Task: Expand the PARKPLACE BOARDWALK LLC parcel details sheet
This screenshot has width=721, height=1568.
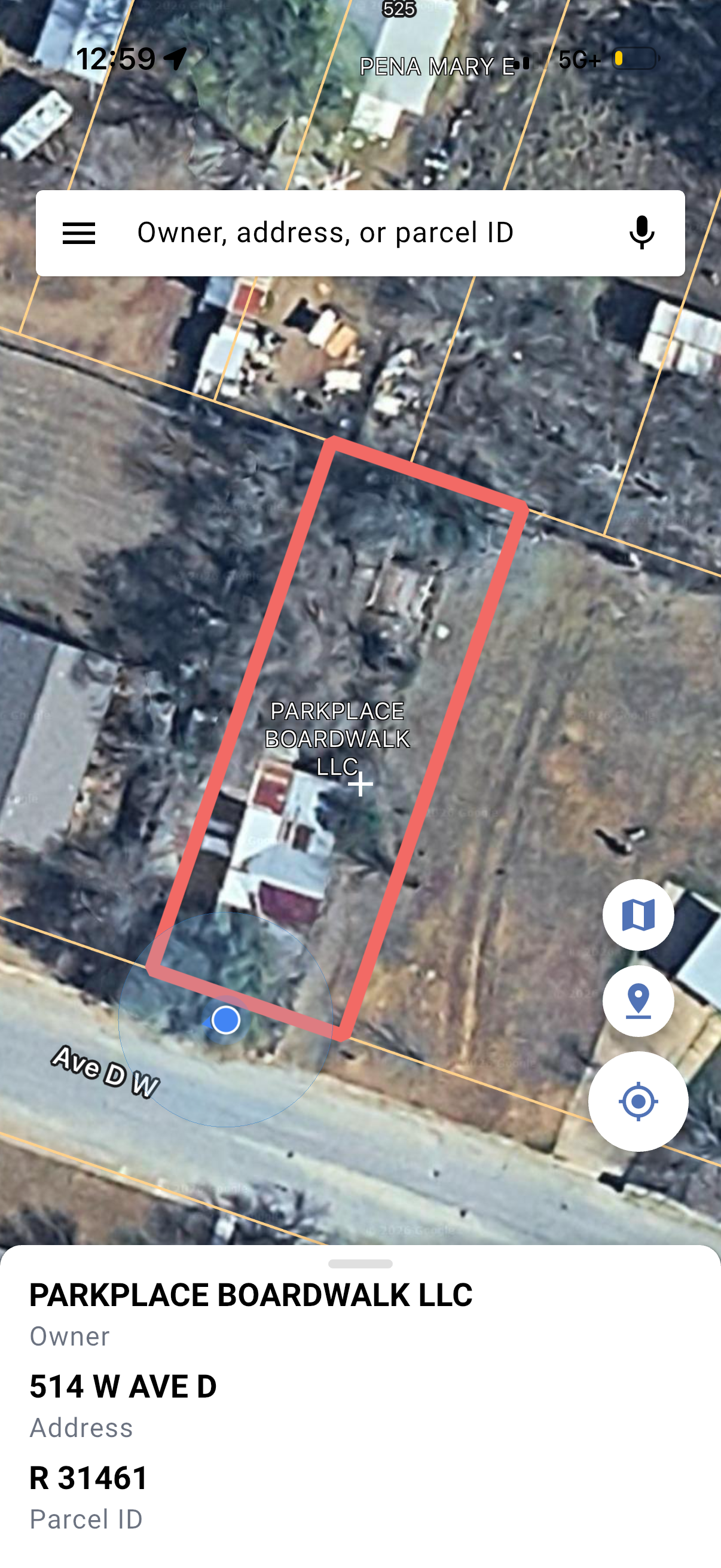Action: tap(360, 1264)
